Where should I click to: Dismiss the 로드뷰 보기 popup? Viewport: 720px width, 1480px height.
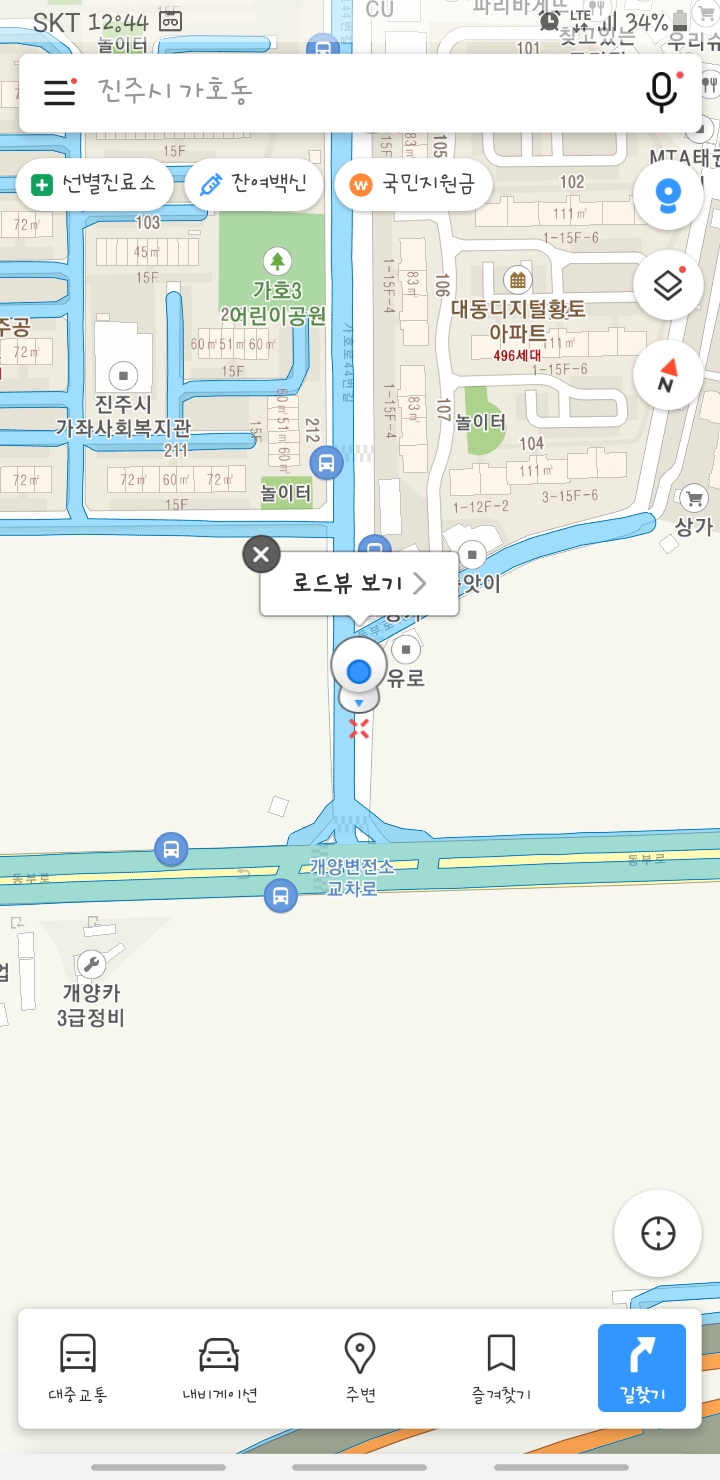[261, 554]
